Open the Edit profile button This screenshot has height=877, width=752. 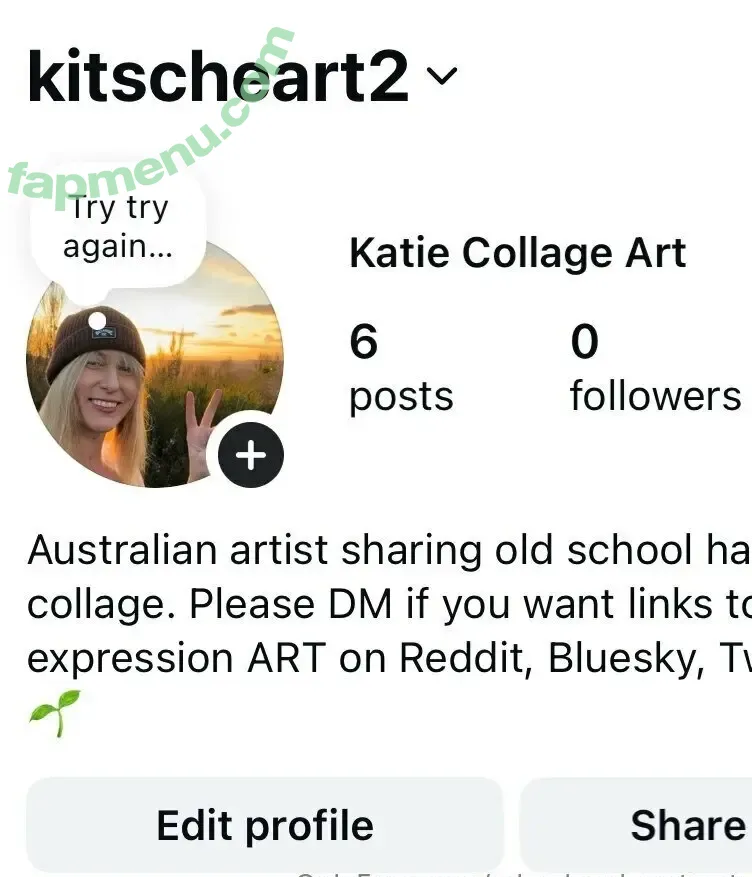tap(264, 825)
